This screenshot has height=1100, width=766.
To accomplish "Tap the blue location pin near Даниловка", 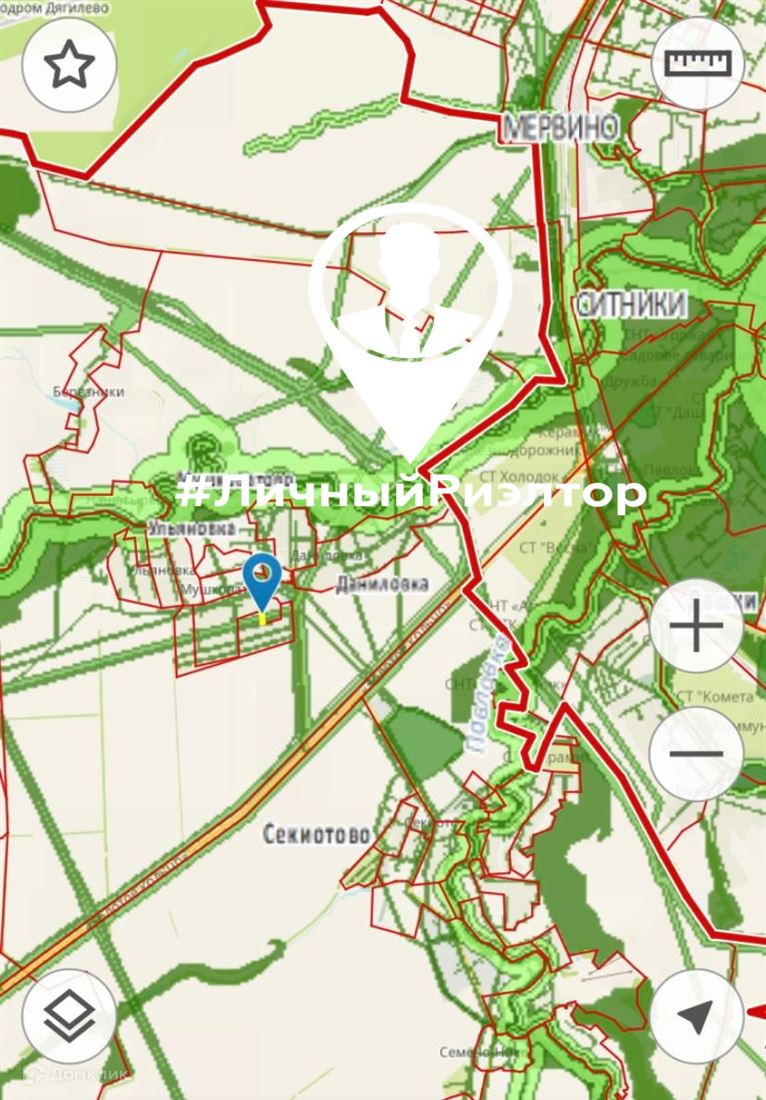I will point(262,584).
